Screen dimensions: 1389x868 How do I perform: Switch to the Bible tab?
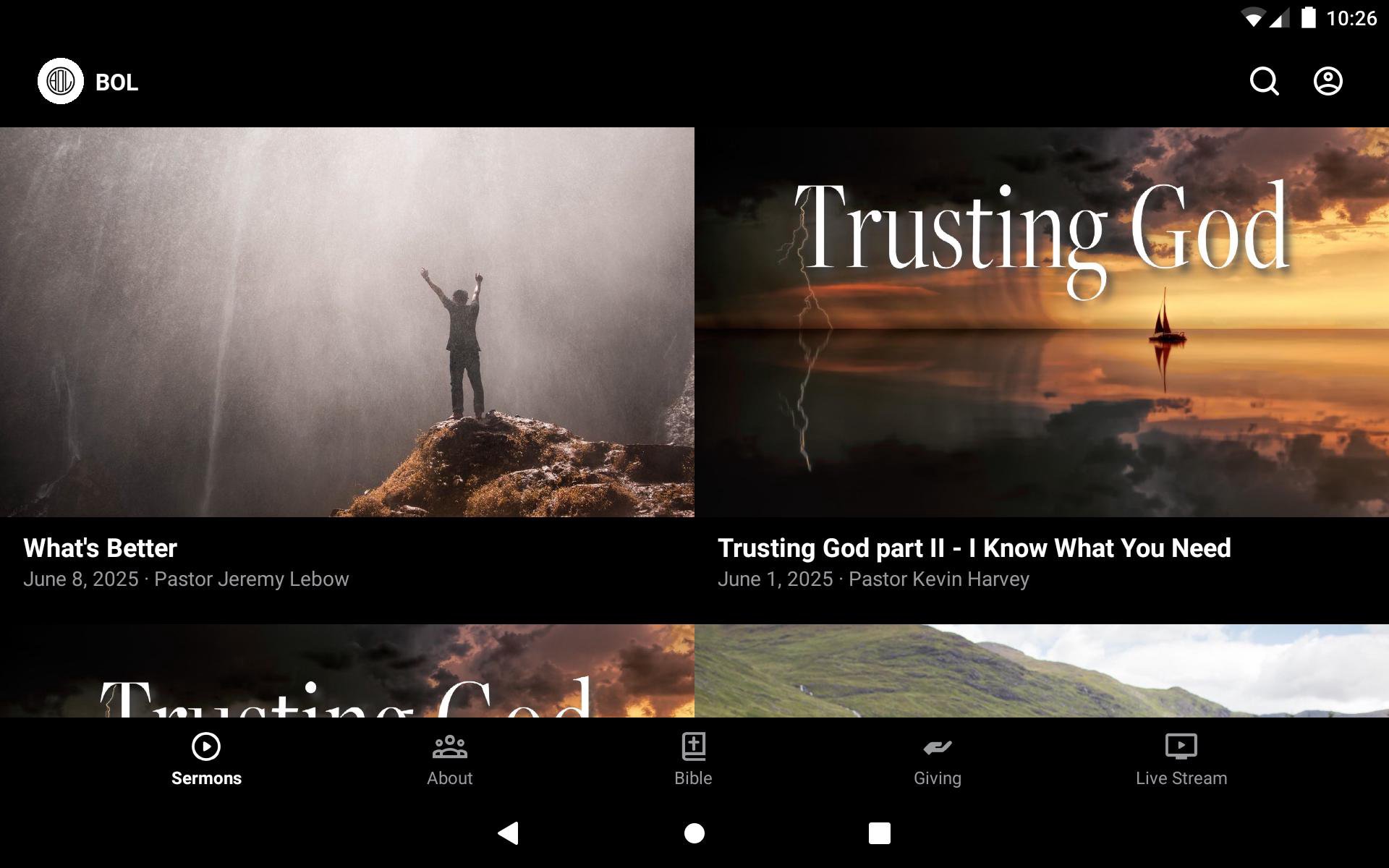tap(693, 759)
